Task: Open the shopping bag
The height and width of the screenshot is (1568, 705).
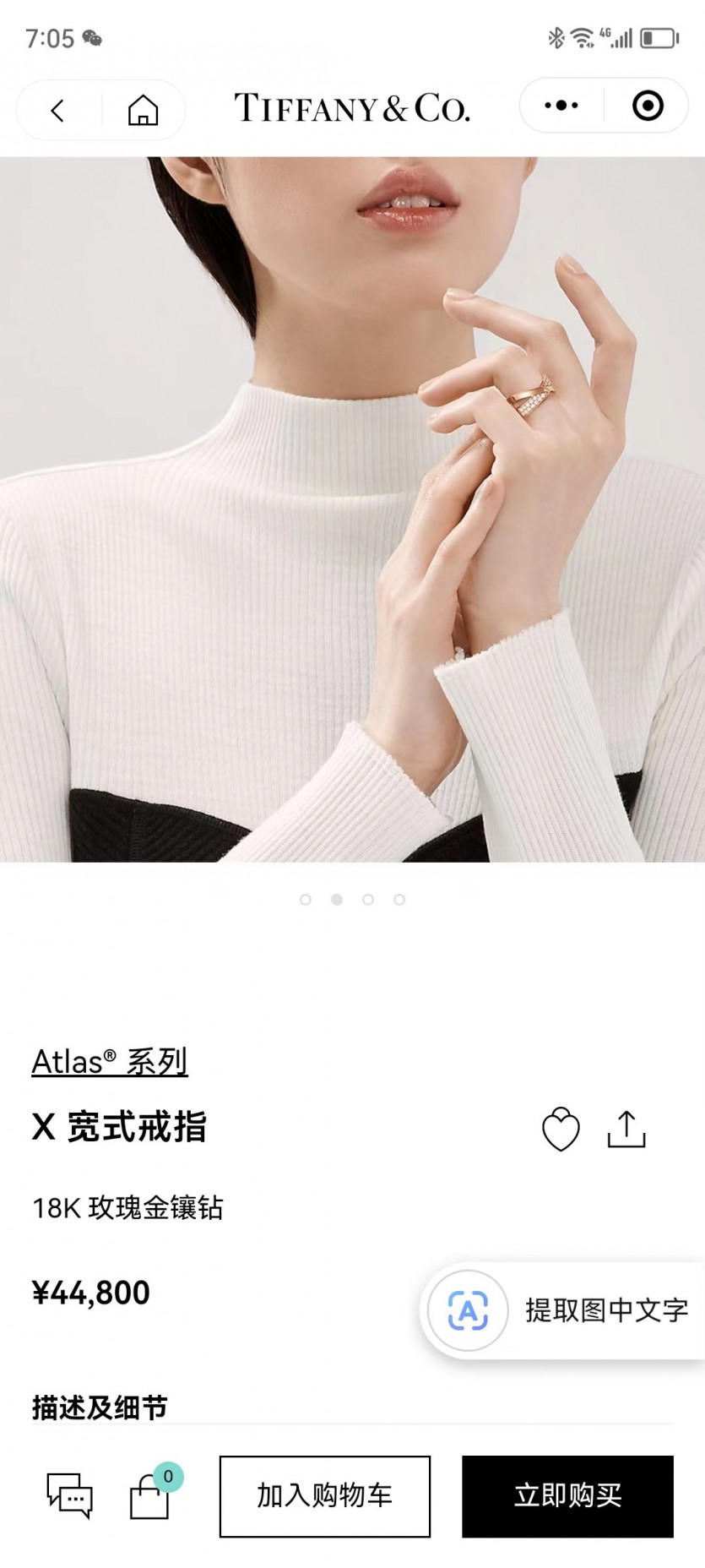Action: [150, 1497]
